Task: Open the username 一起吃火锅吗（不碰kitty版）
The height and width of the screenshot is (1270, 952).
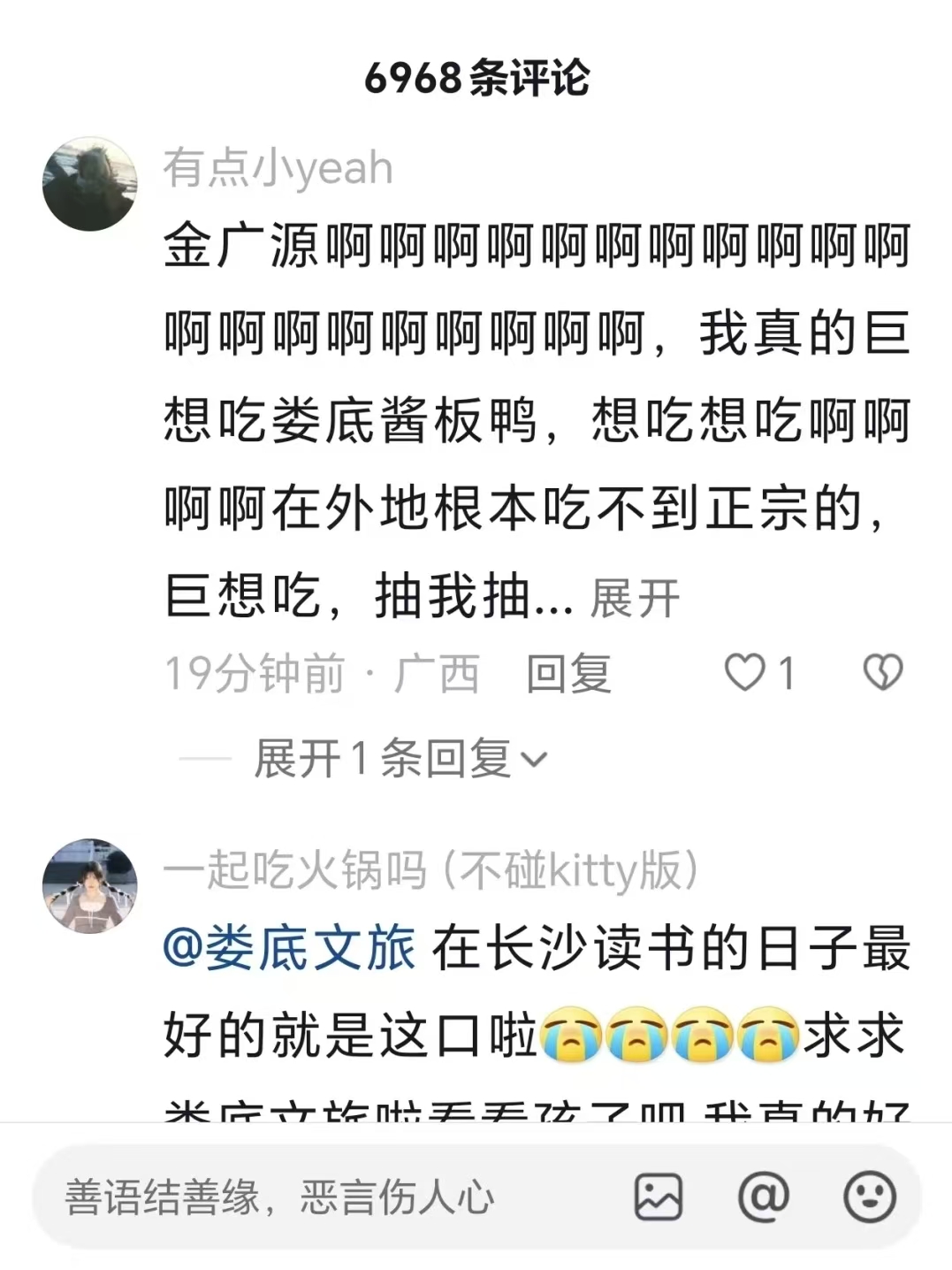Action: (430, 870)
